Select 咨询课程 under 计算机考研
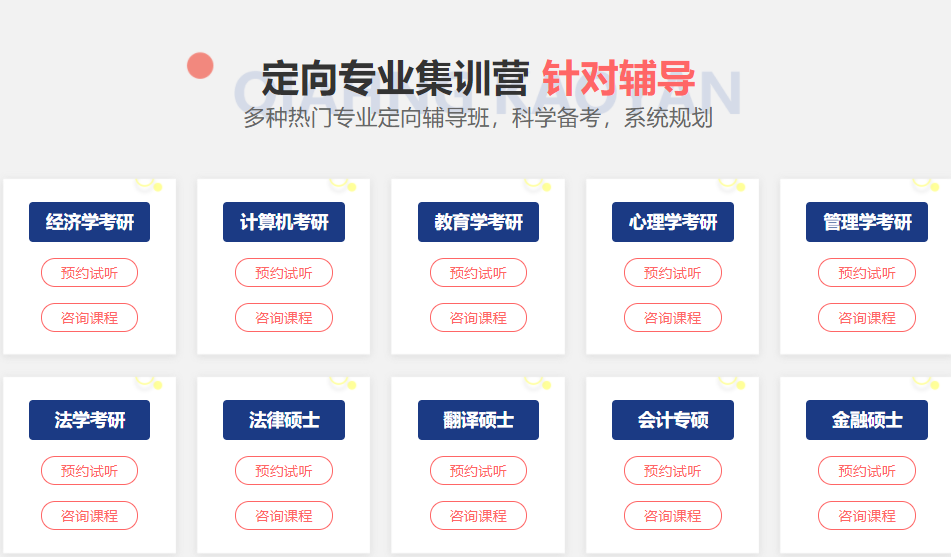The image size is (951, 557). tap(284, 317)
